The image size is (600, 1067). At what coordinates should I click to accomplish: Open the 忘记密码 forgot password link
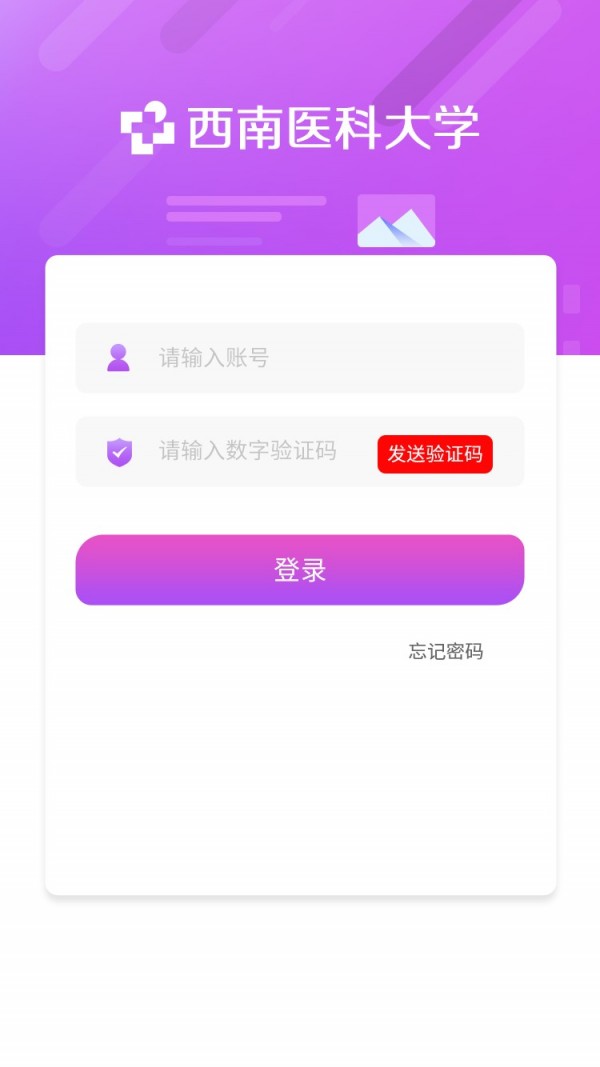(x=446, y=652)
